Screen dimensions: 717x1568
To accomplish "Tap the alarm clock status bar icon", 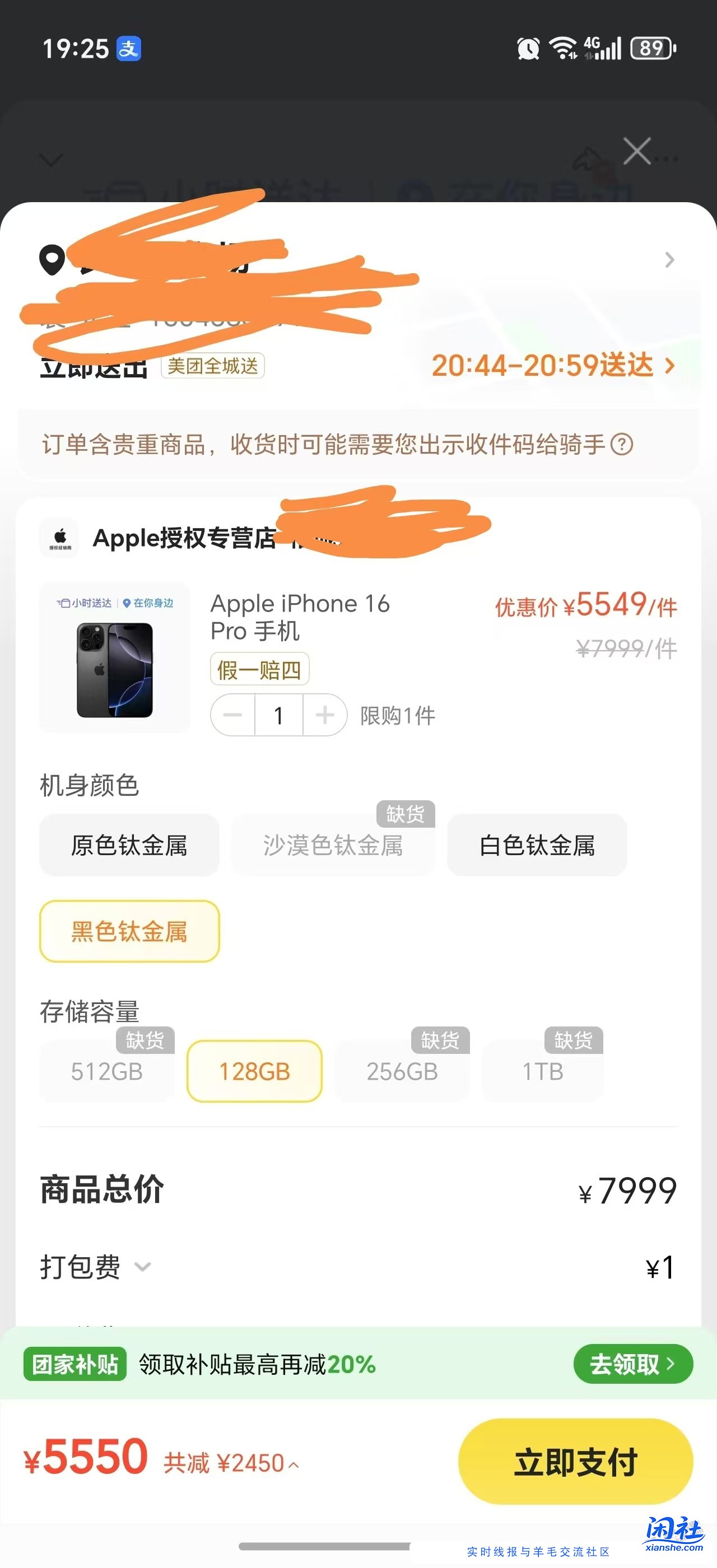I will click(x=527, y=49).
